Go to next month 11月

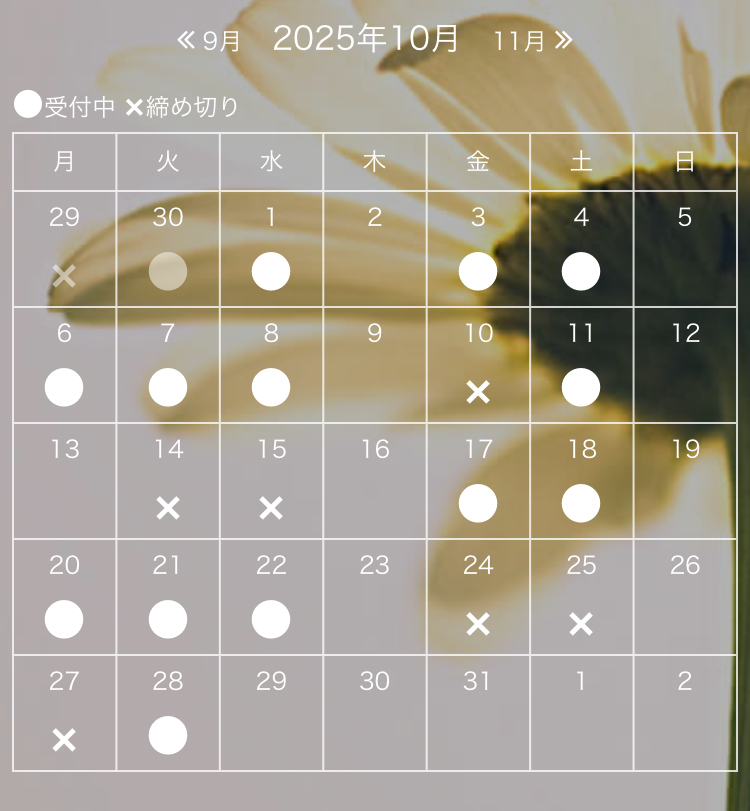coord(533,41)
